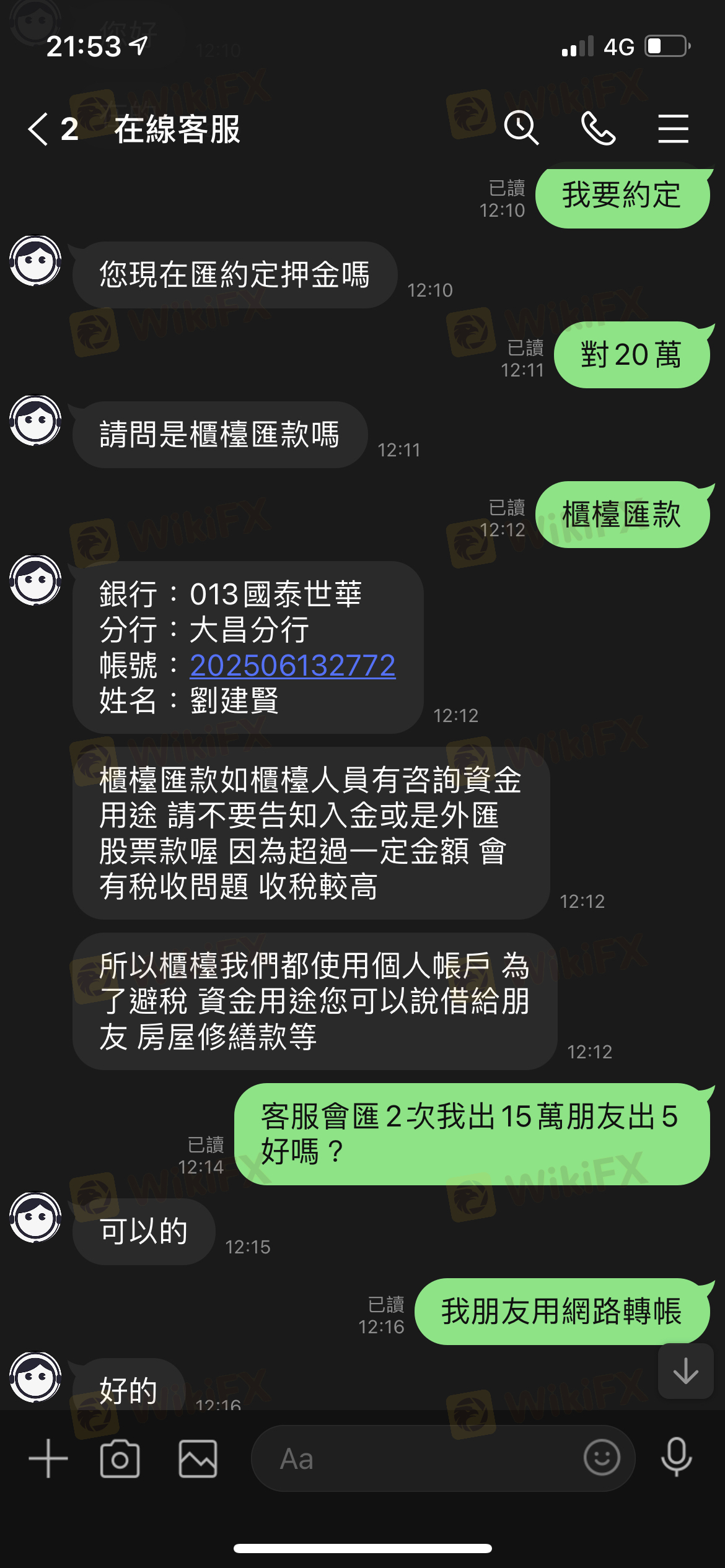Open the emoji sticker picker

pos(601,1457)
